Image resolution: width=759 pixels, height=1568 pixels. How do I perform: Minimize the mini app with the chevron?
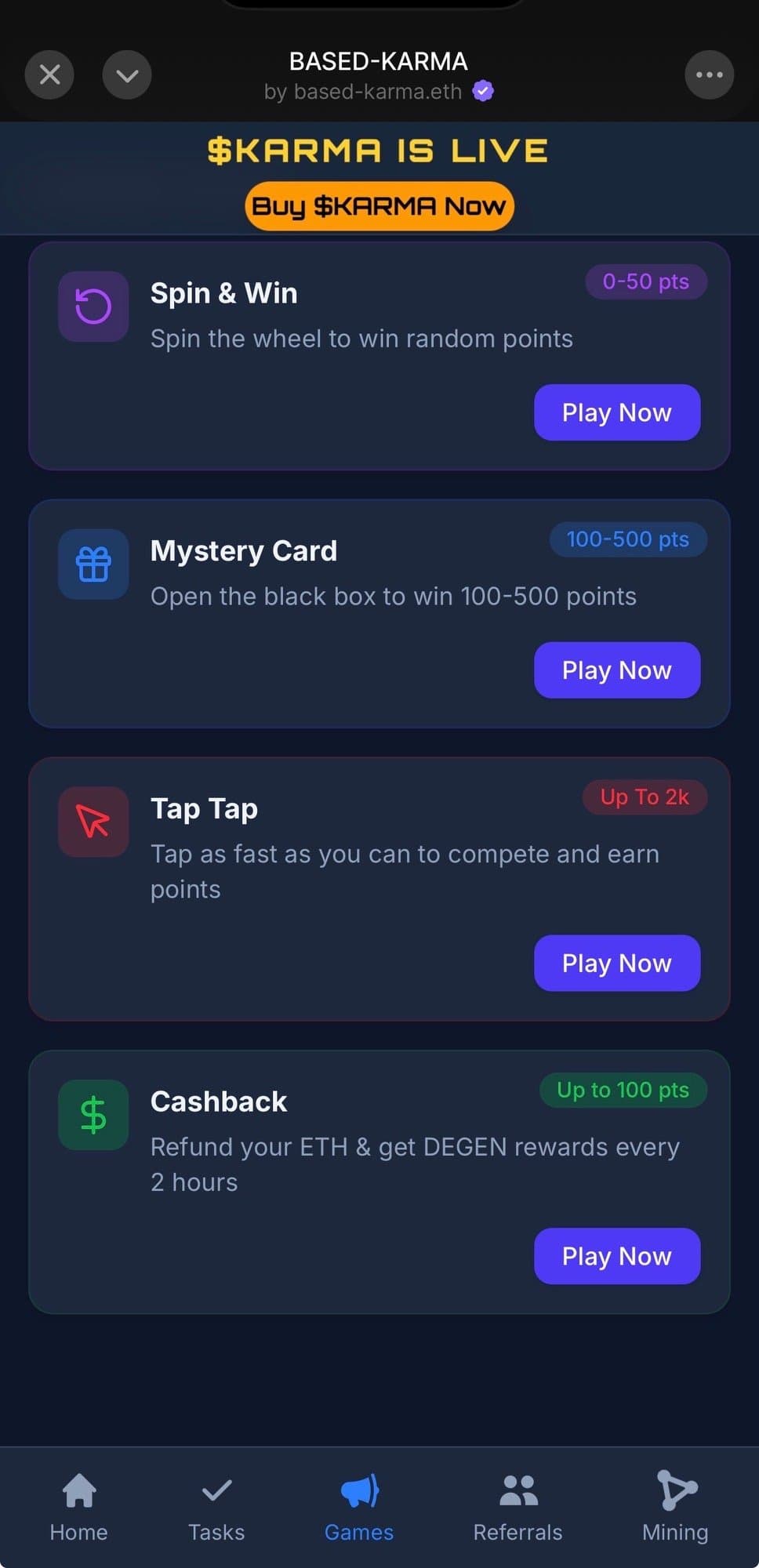(x=127, y=75)
